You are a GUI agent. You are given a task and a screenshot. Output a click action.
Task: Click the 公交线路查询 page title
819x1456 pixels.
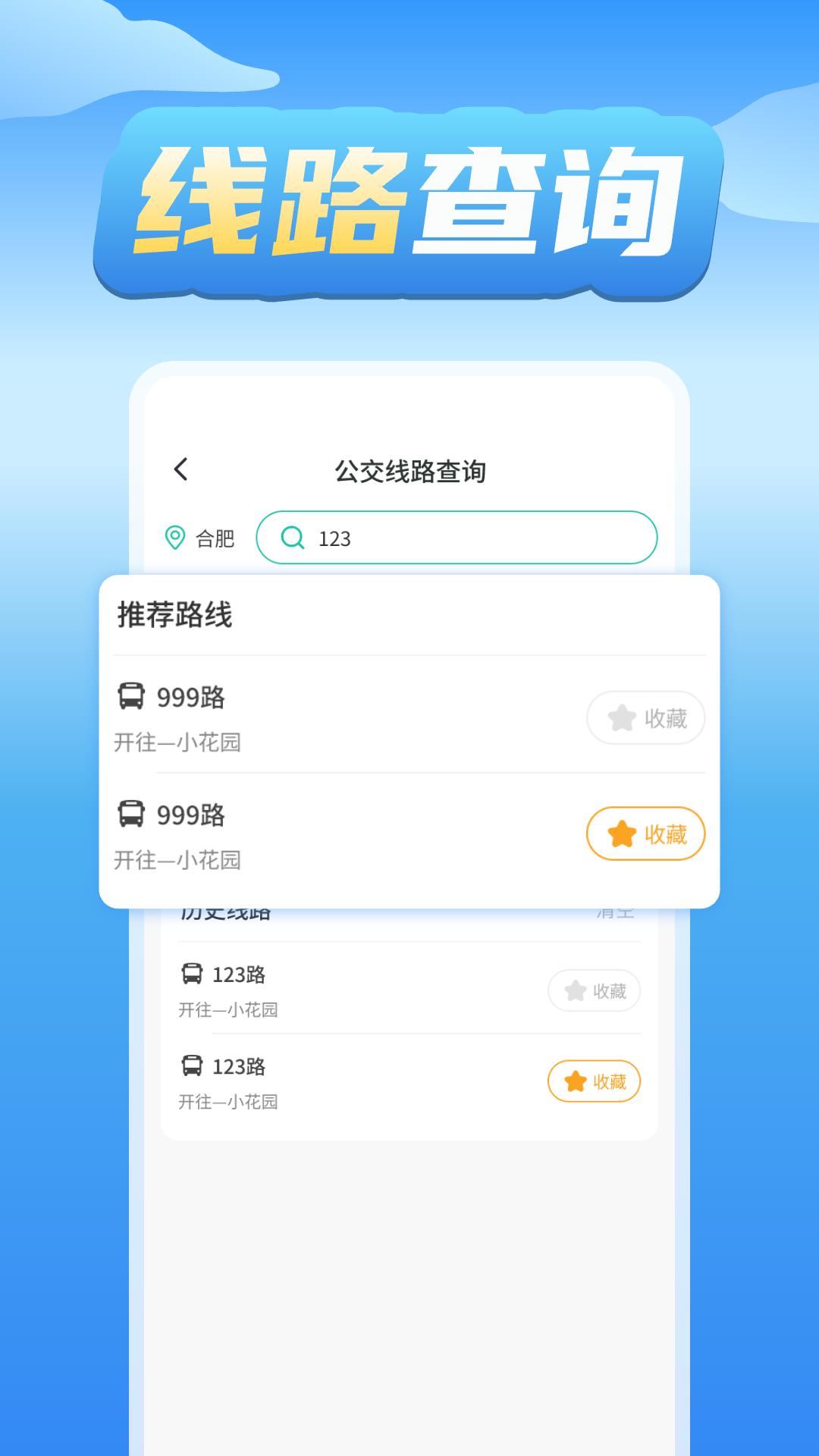[x=409, y=469]
